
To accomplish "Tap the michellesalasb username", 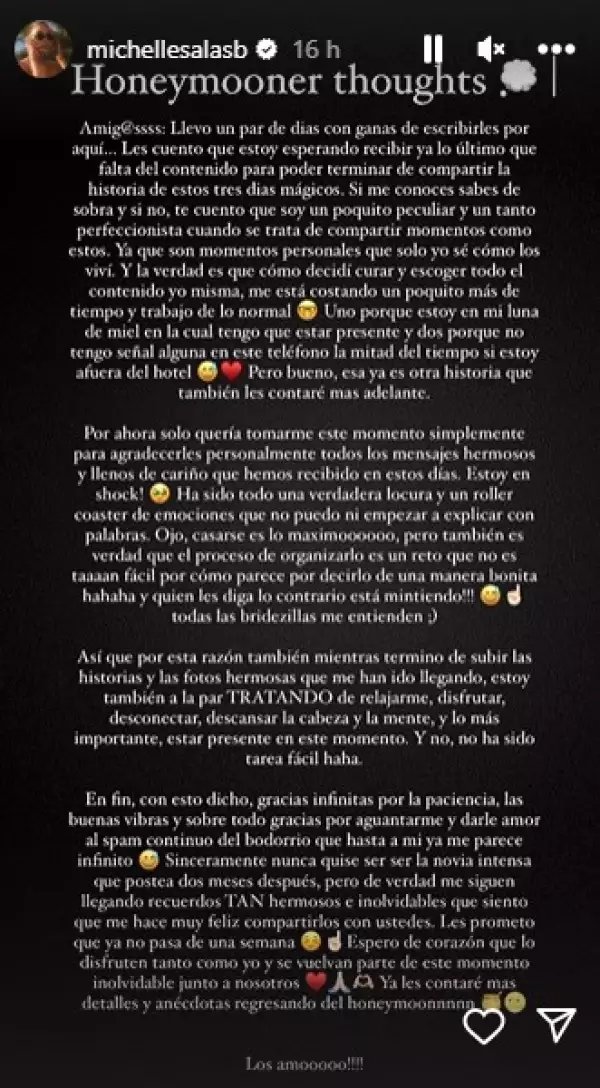I will click(x=172, y=48).
